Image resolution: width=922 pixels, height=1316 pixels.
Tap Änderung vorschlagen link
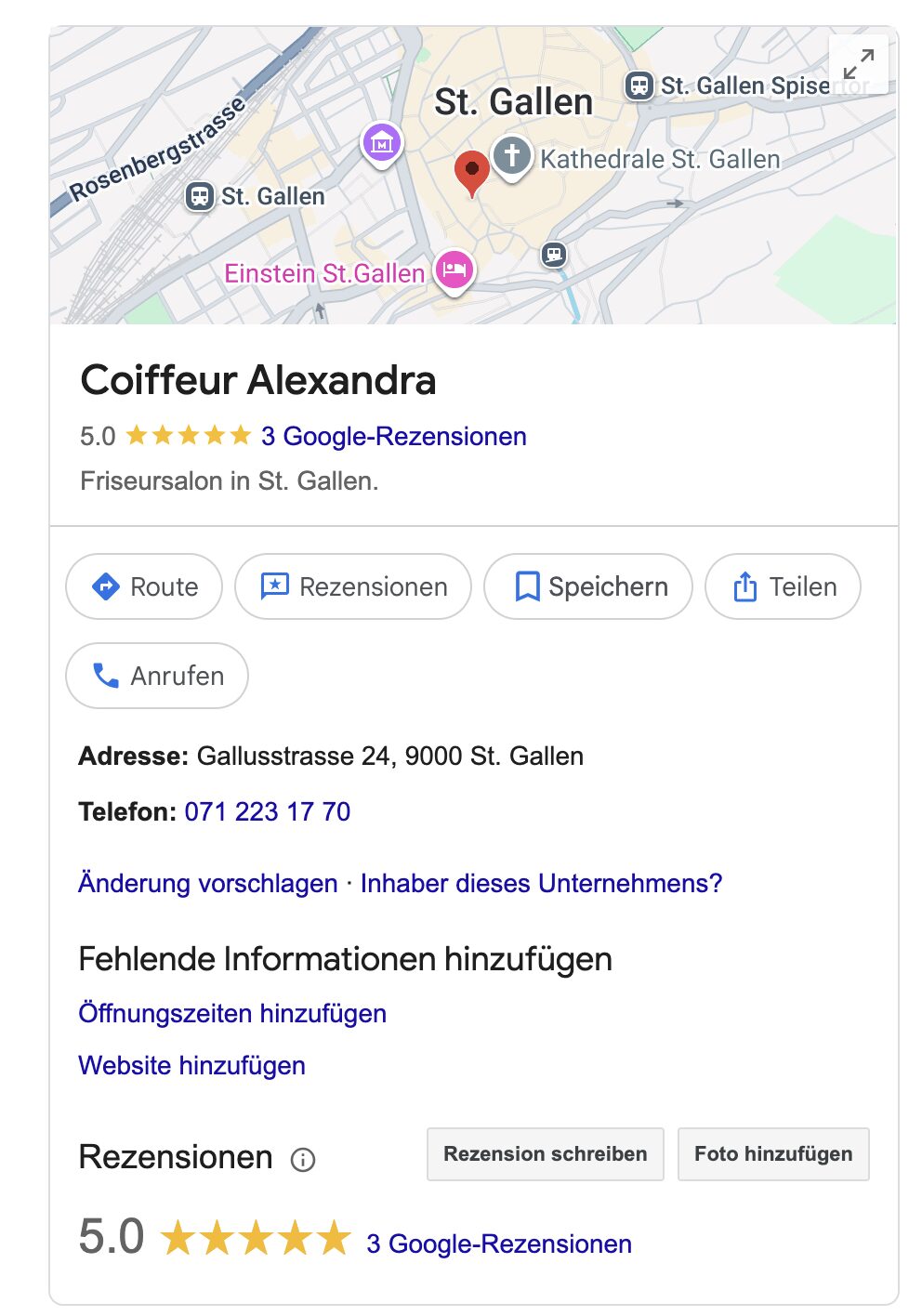[208, 883]
